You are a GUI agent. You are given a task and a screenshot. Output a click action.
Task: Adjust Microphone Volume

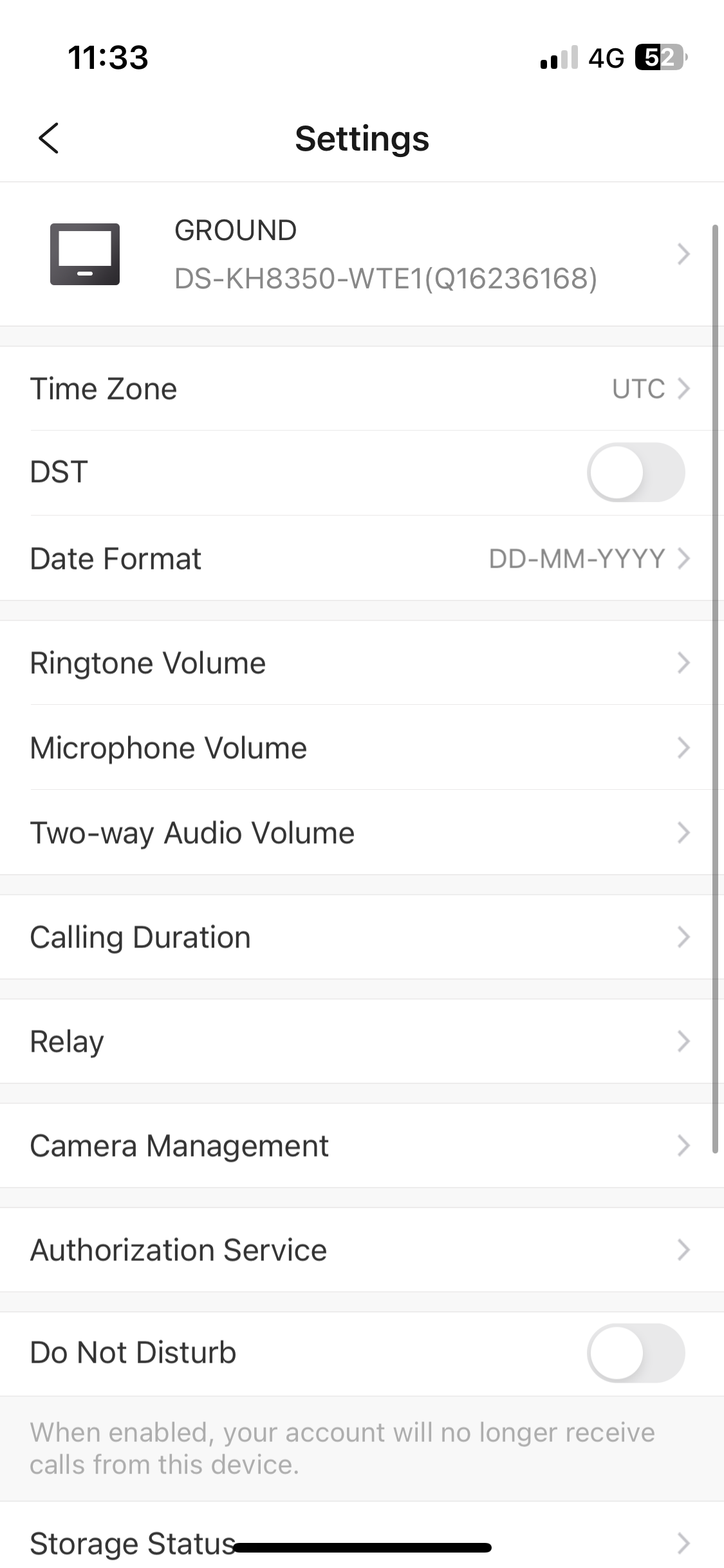coord(362,748)
